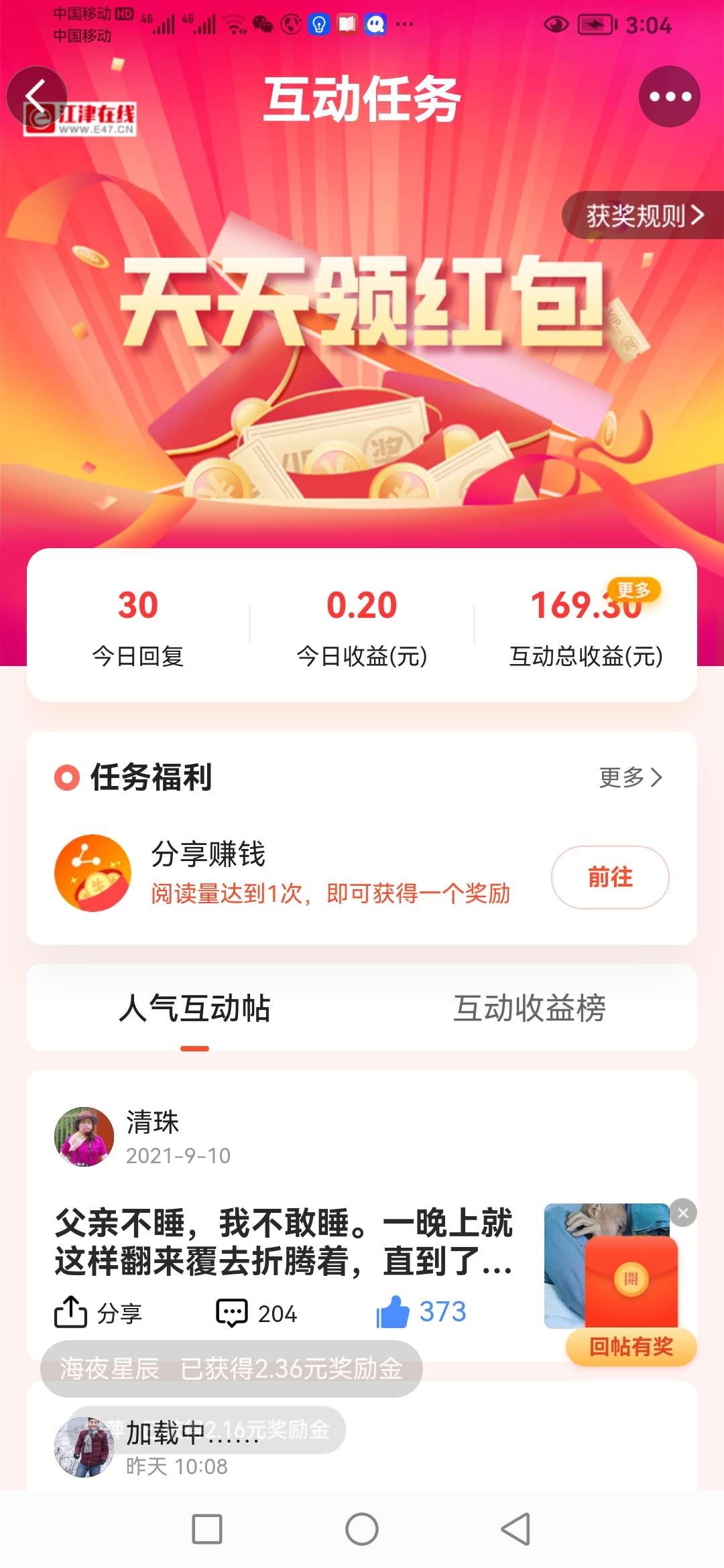
Task: Switch to the 互动收益榜 tab
Action: coord(529,1008)
